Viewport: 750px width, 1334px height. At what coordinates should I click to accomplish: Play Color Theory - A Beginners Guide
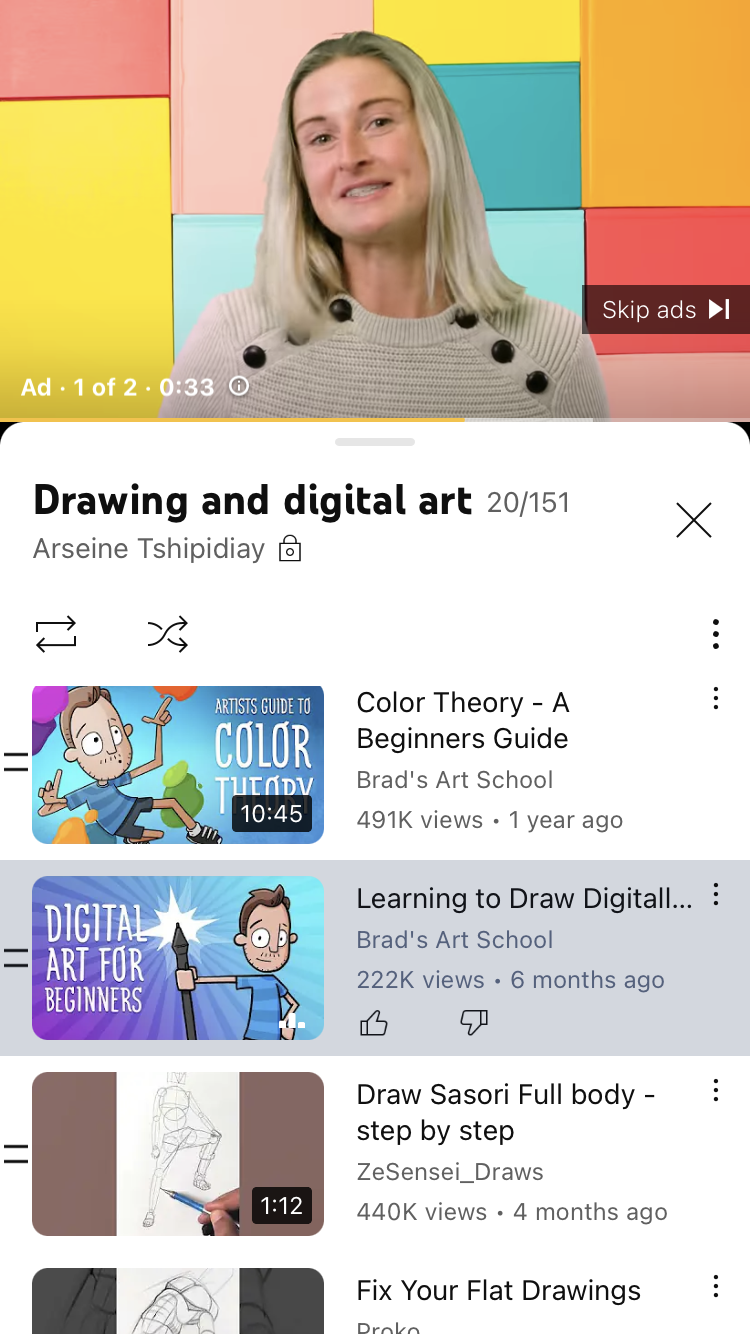pyautogui.click(x=178, y=765)
